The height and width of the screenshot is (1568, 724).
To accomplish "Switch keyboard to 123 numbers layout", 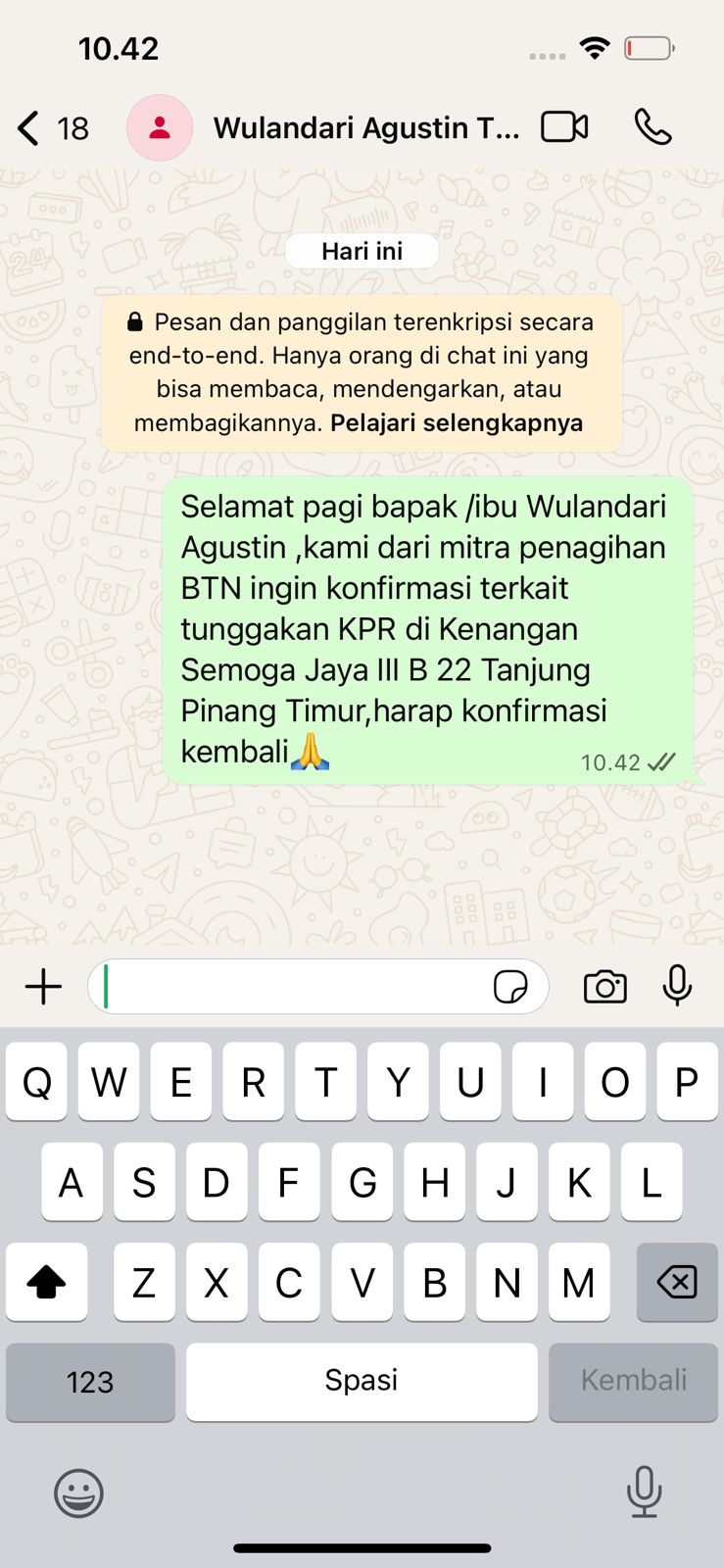I will 90,1382.
